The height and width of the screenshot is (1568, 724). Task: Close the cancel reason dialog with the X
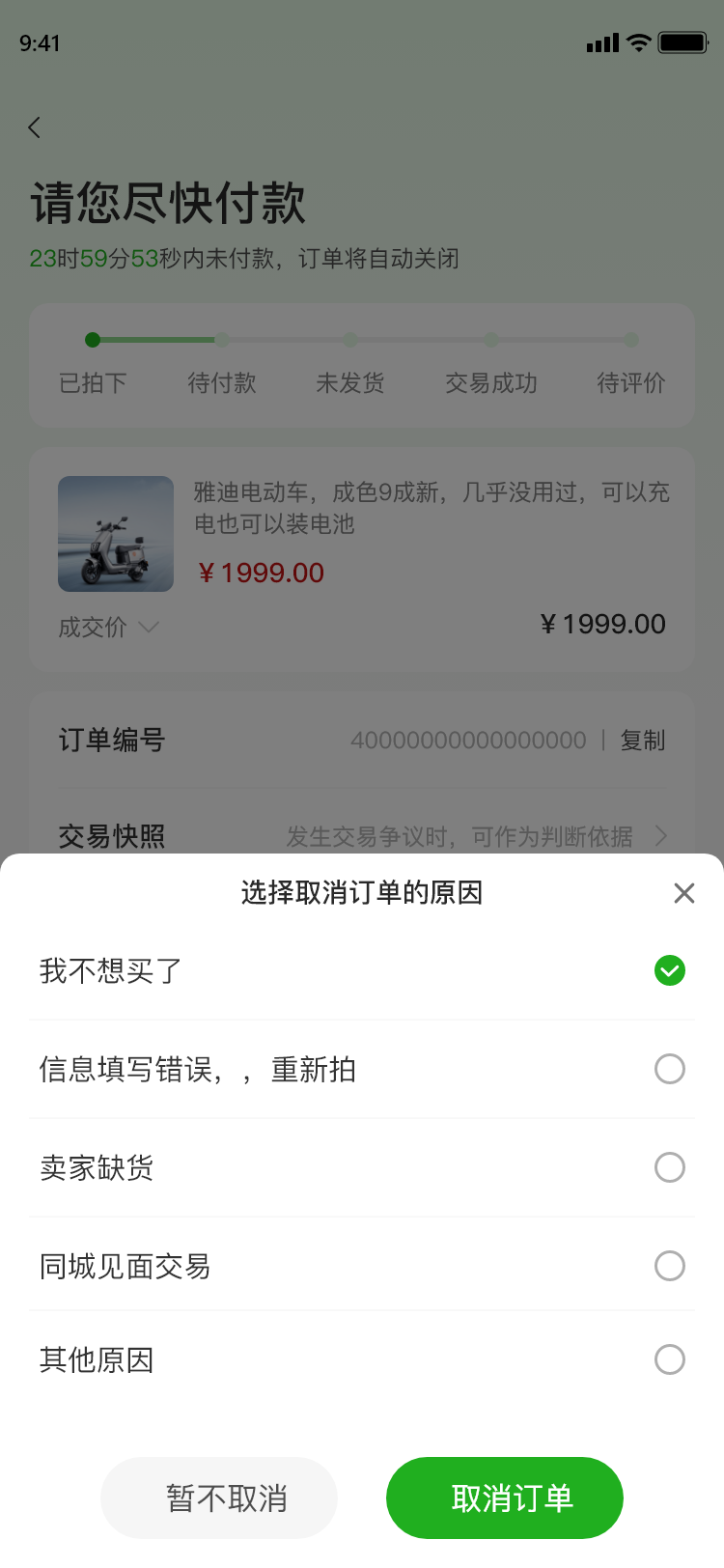click(x=684, y=893)
